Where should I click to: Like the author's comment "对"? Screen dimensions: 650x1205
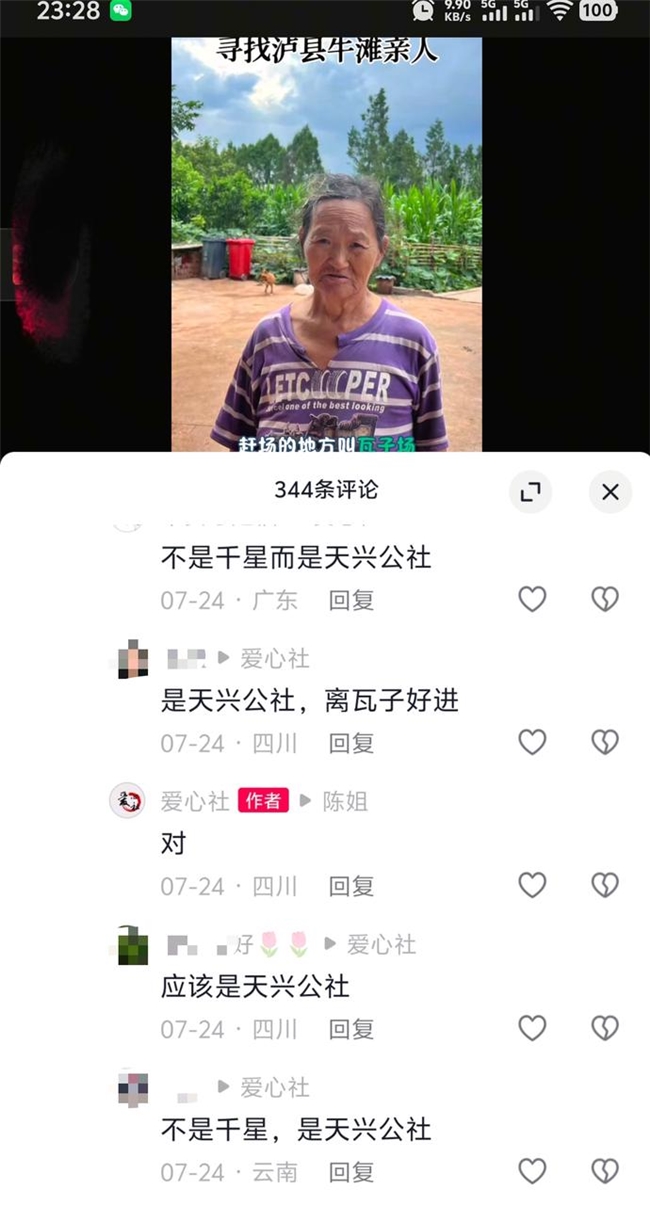point(532,885)
